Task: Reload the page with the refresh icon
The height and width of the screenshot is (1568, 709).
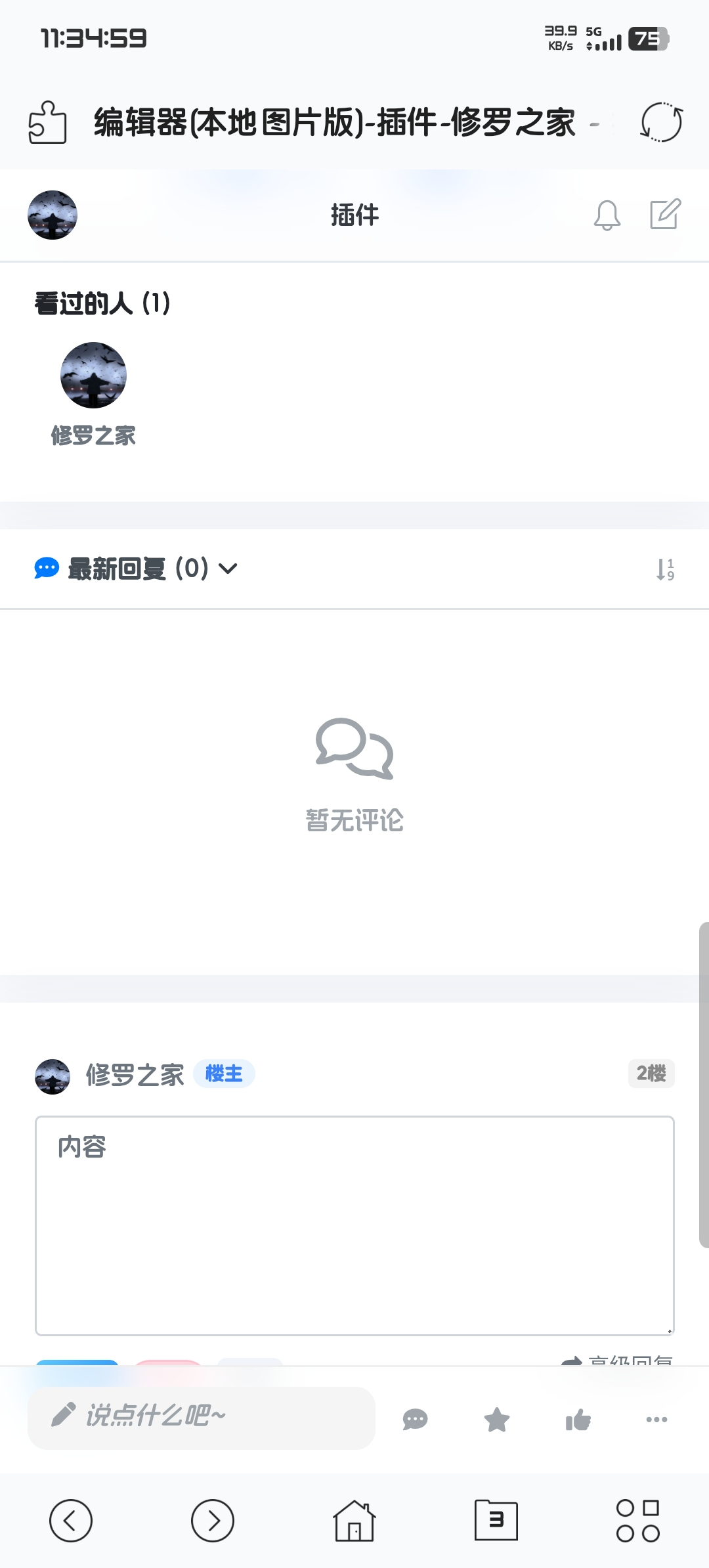Action: pyautogui.click(x=661, y=122)
